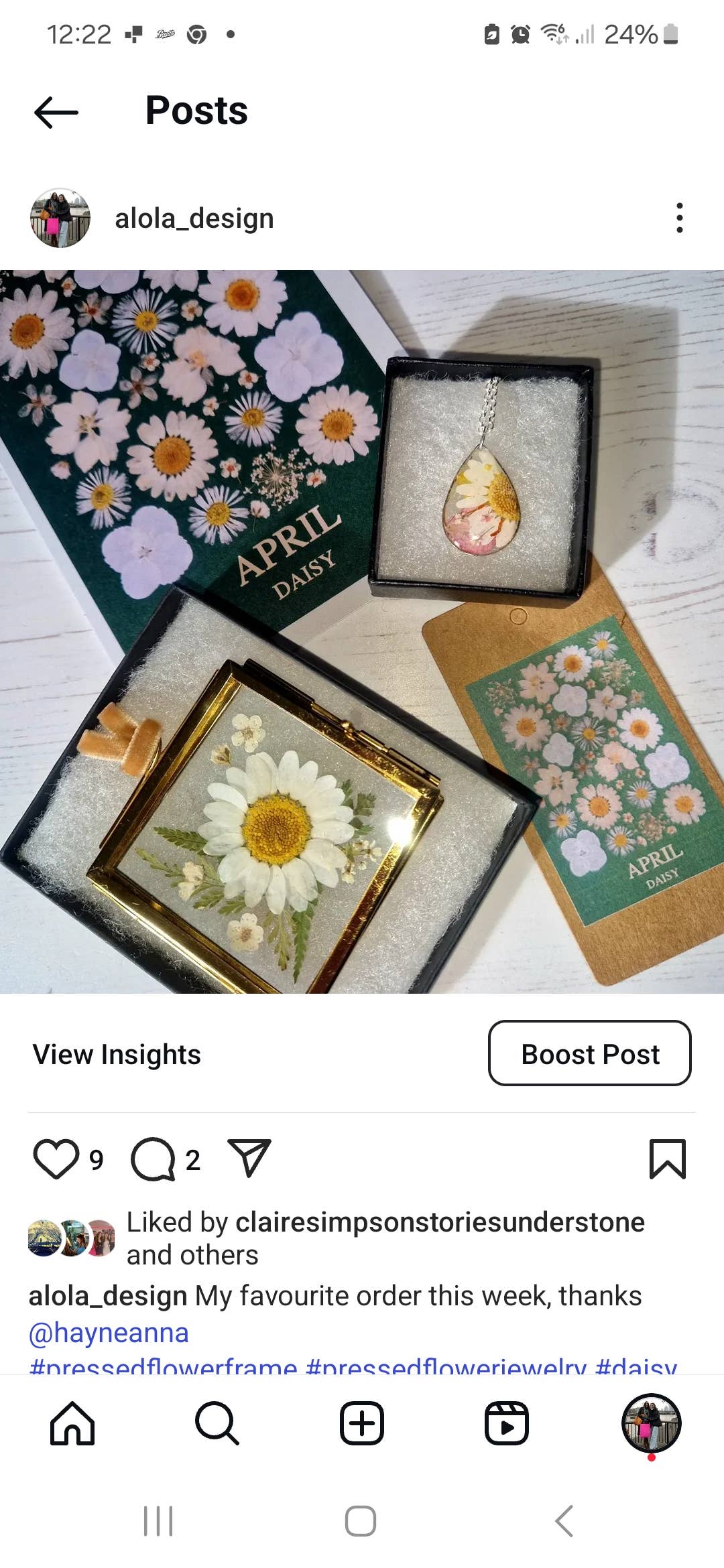Screen dimensions: 724x1568
Task: Create a new post with plus icon
Action: point(362,1423)
